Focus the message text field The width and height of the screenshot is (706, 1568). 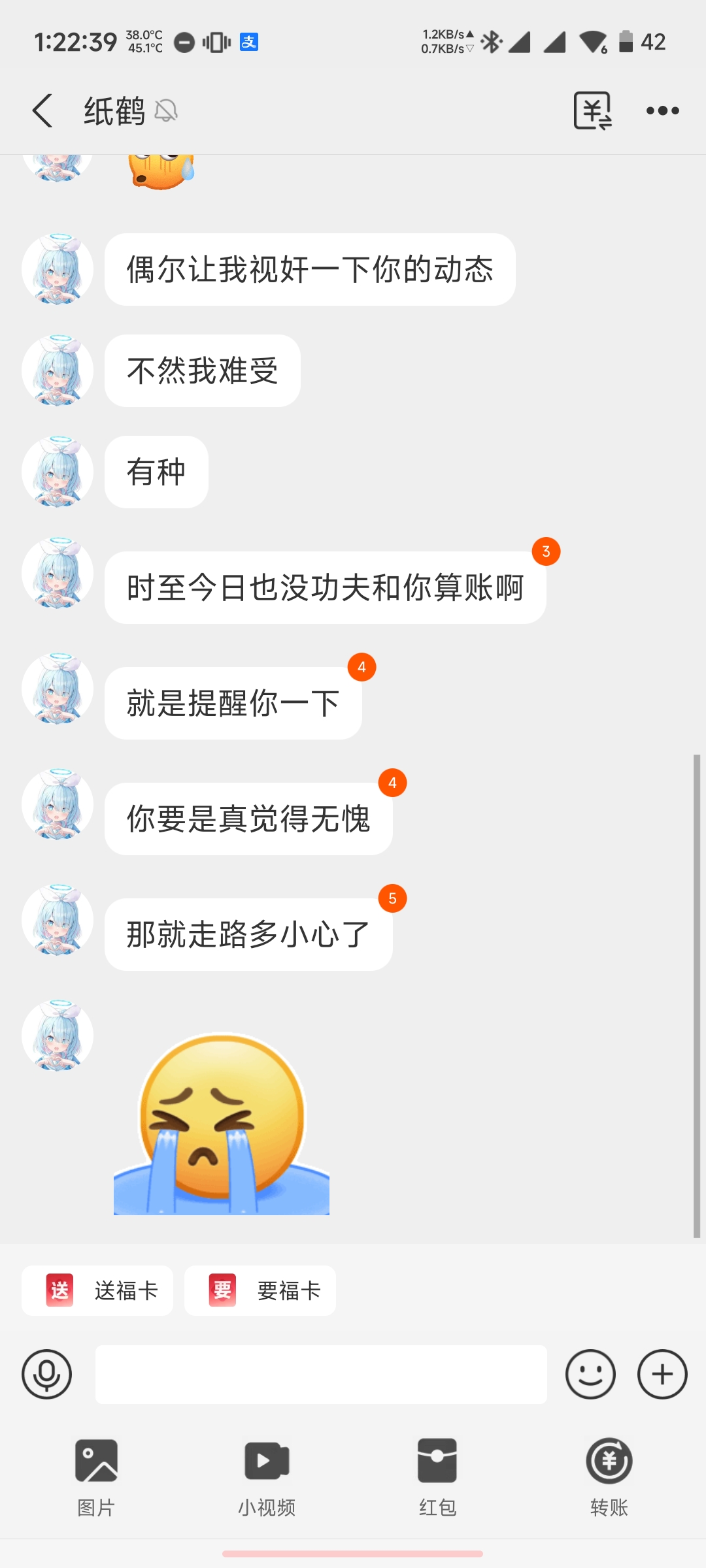[x=321, y=1374]
